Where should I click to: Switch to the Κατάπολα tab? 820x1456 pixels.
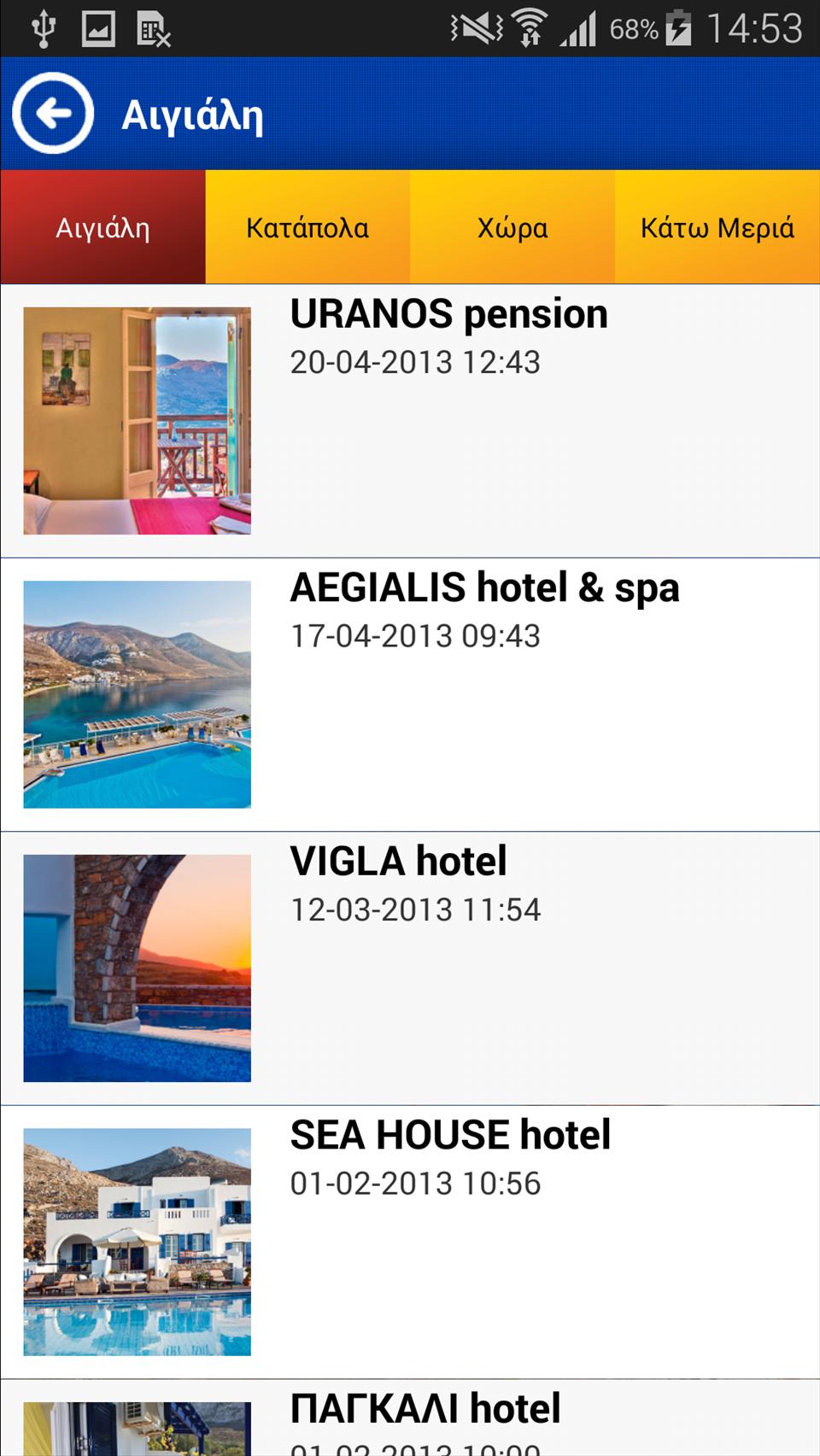click(307, 227)
